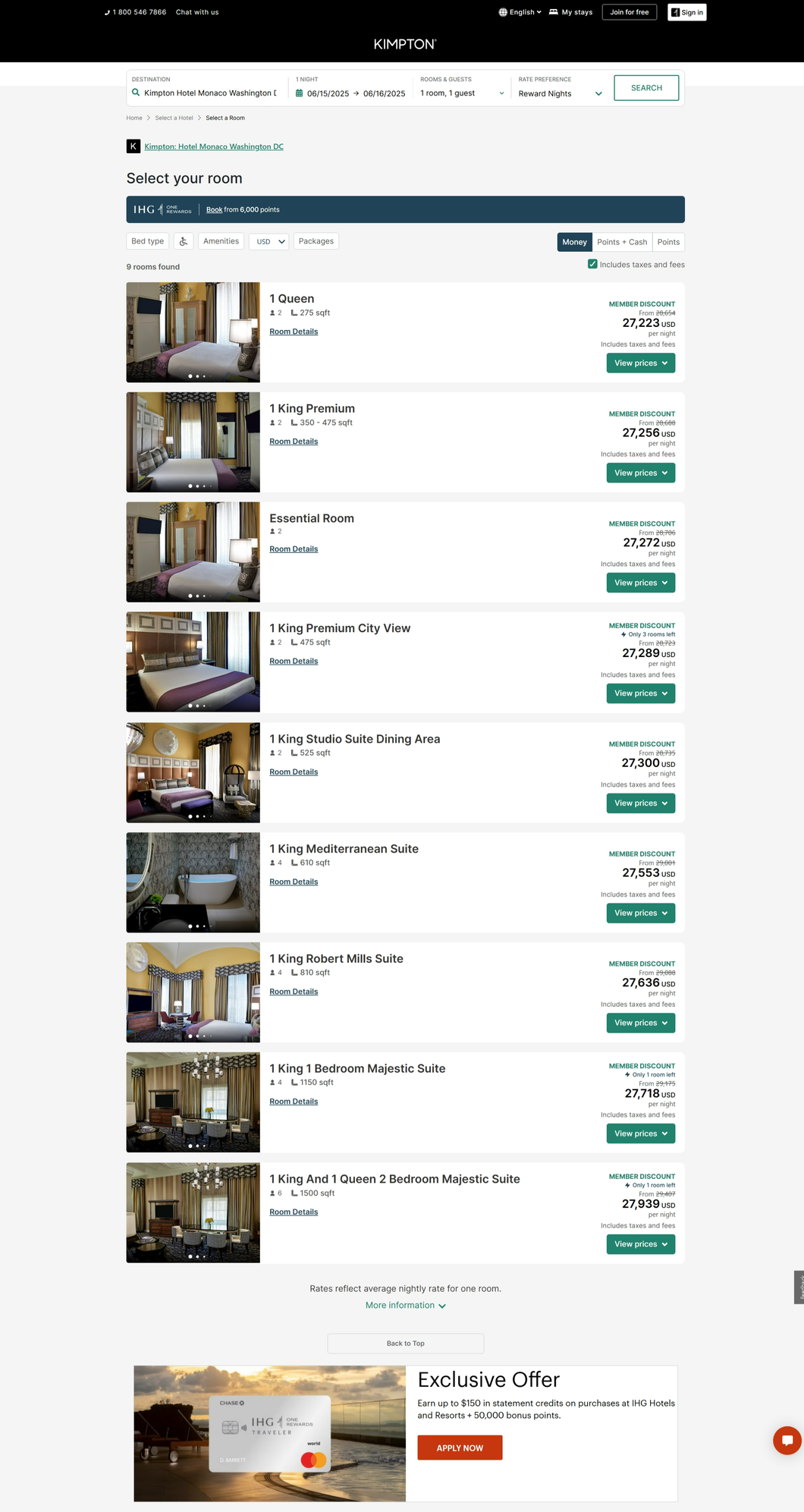Viewport: 804px width, 1512px height.
Task: View prices for 1 King Mediterranean Suite
Action: tap(640, 913)
